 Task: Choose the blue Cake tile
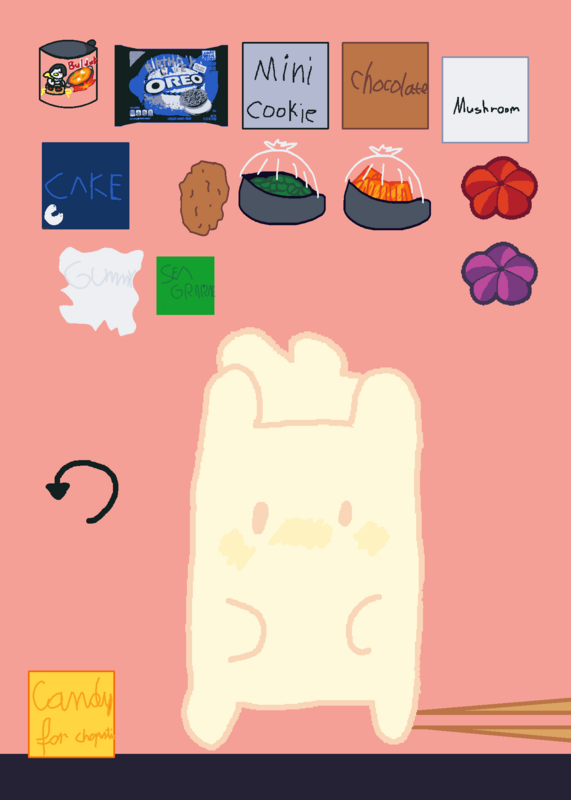coord(86,186)
